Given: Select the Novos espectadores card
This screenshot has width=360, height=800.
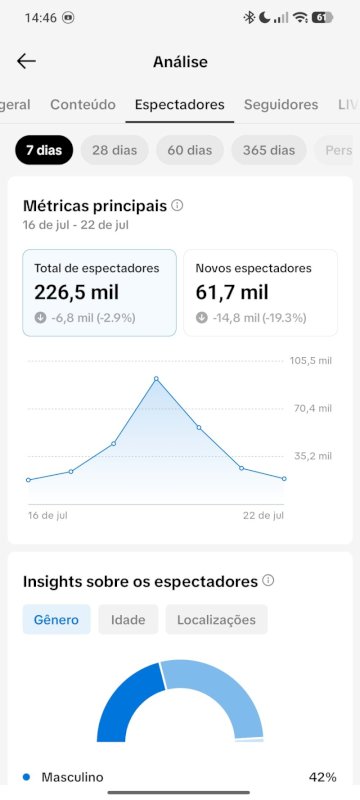Looking at the screenshot, I should pyautogui.click(x=261, y=293).
